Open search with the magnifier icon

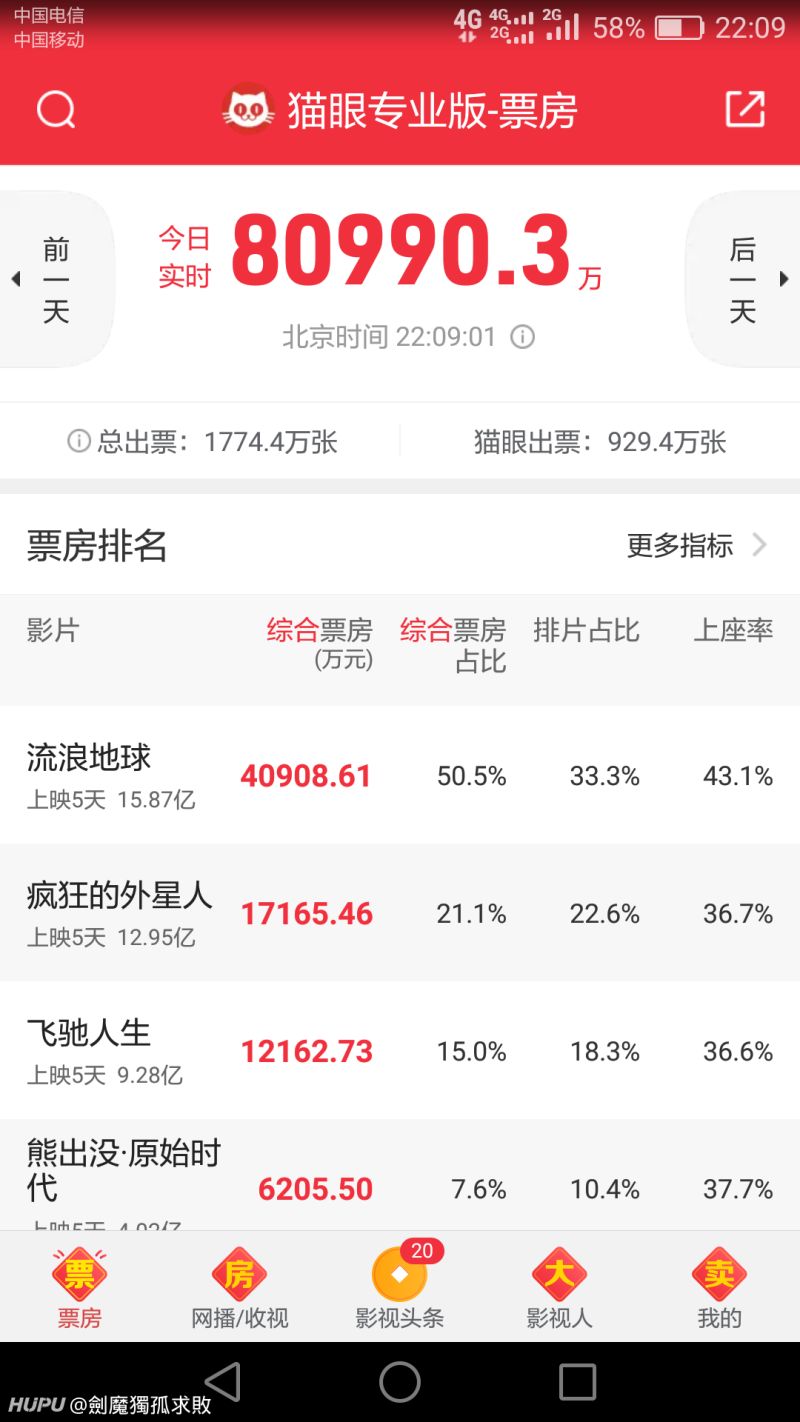coord(56,110)
